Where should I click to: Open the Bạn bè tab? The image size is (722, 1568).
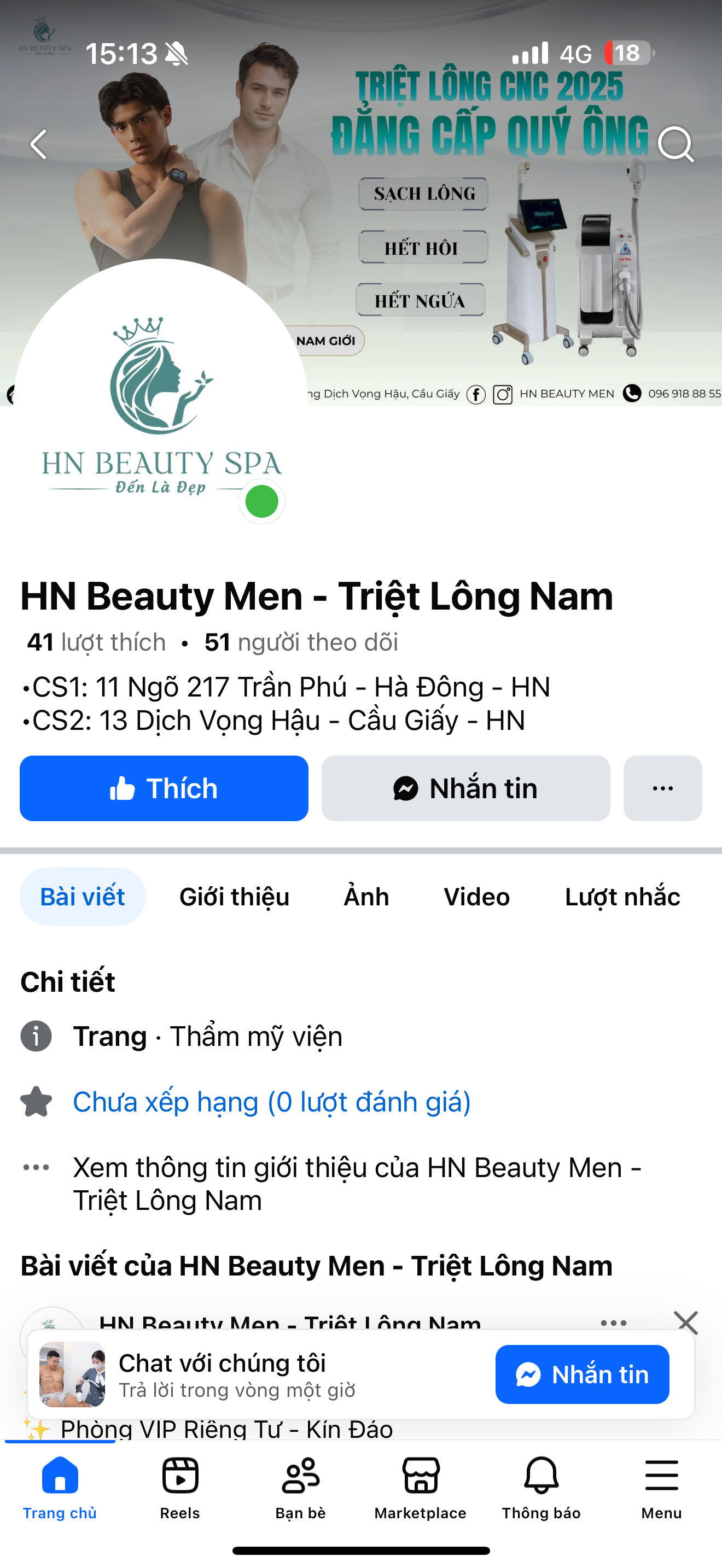tap(301, 1485)
